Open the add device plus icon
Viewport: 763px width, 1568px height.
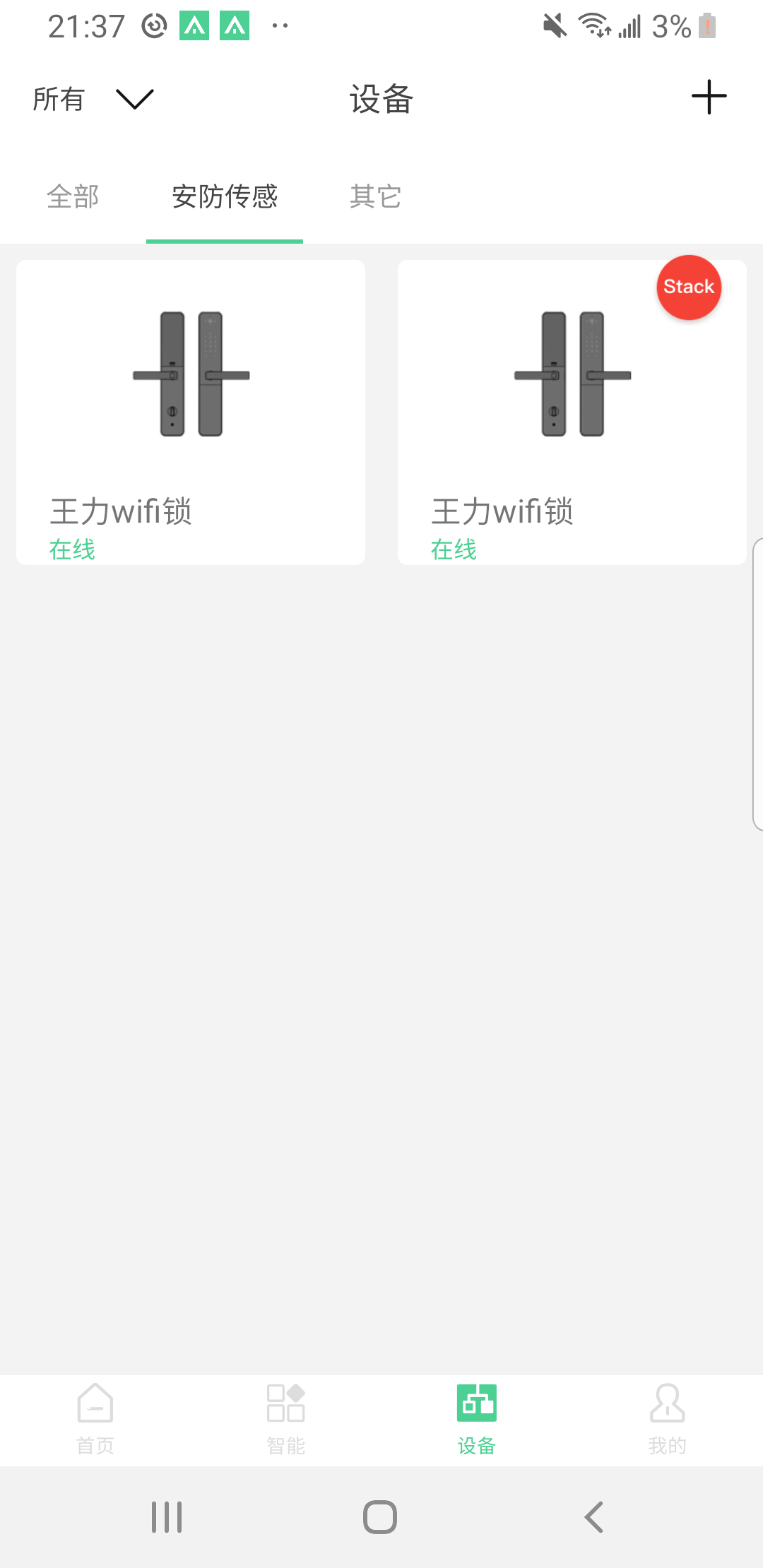click(709, 99)
